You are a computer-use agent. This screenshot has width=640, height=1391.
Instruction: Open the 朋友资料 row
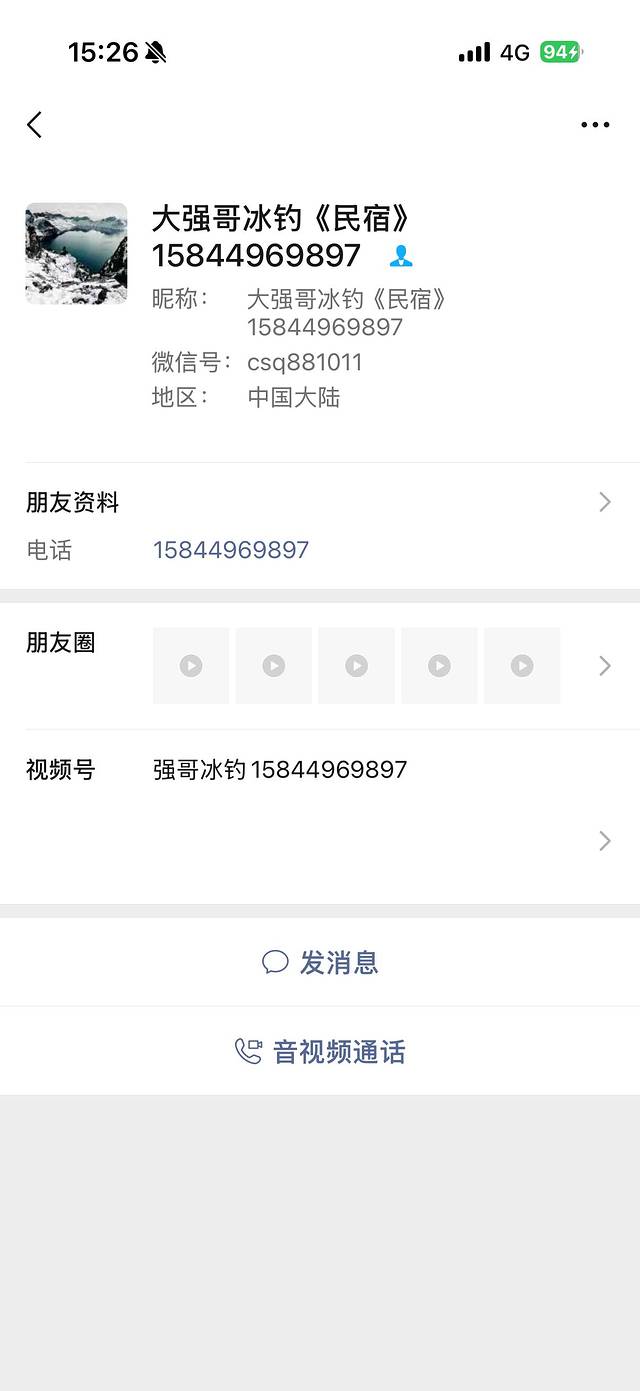320,502
